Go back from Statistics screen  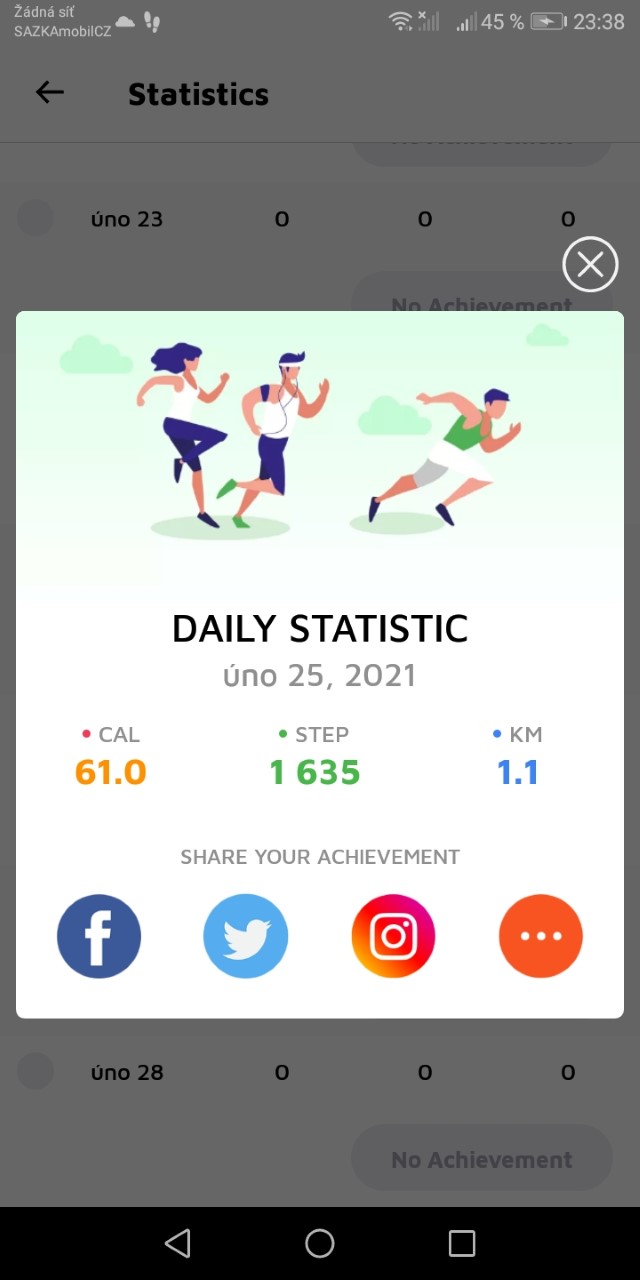point(50,93)
